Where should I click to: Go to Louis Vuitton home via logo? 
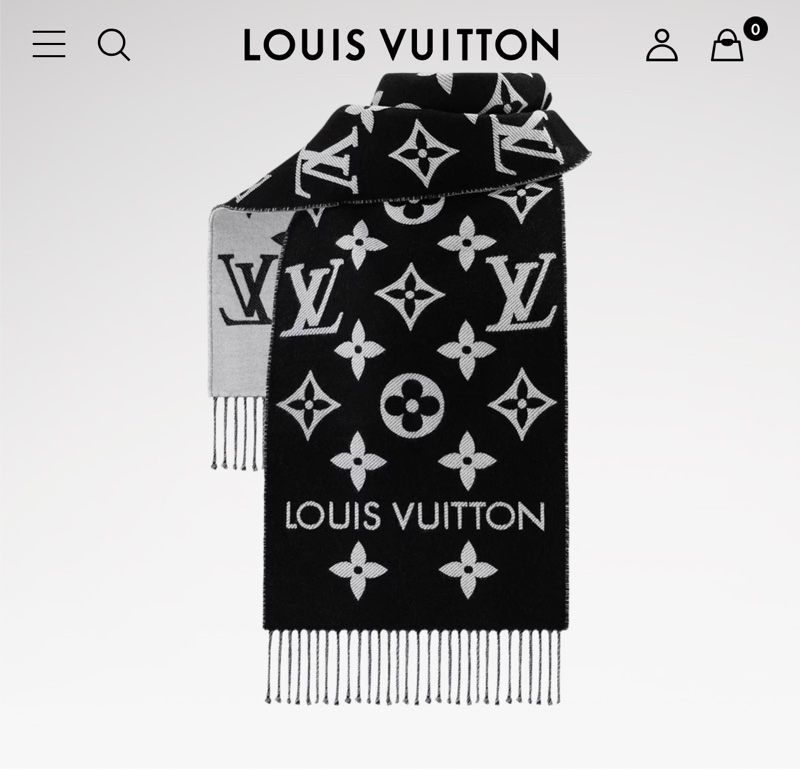(400, 45)
